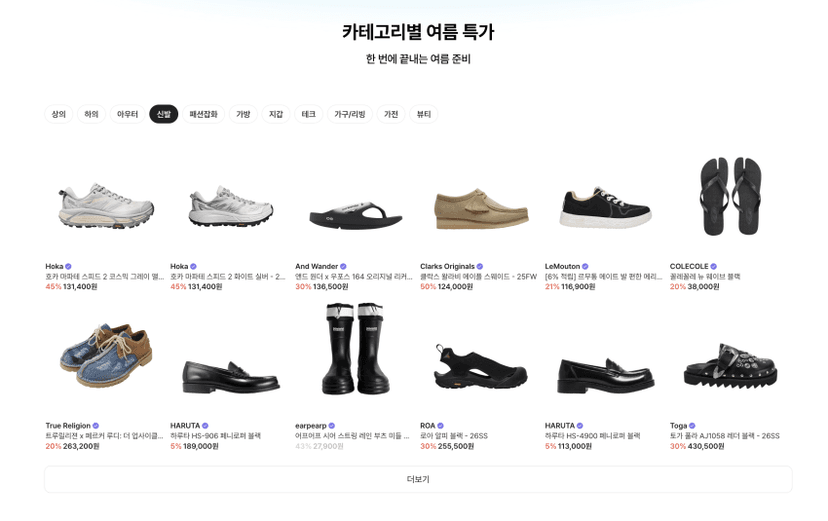Select the 가전 category chip
The image size is (828, 521).
pyautogui.click(x=391, y=114)
